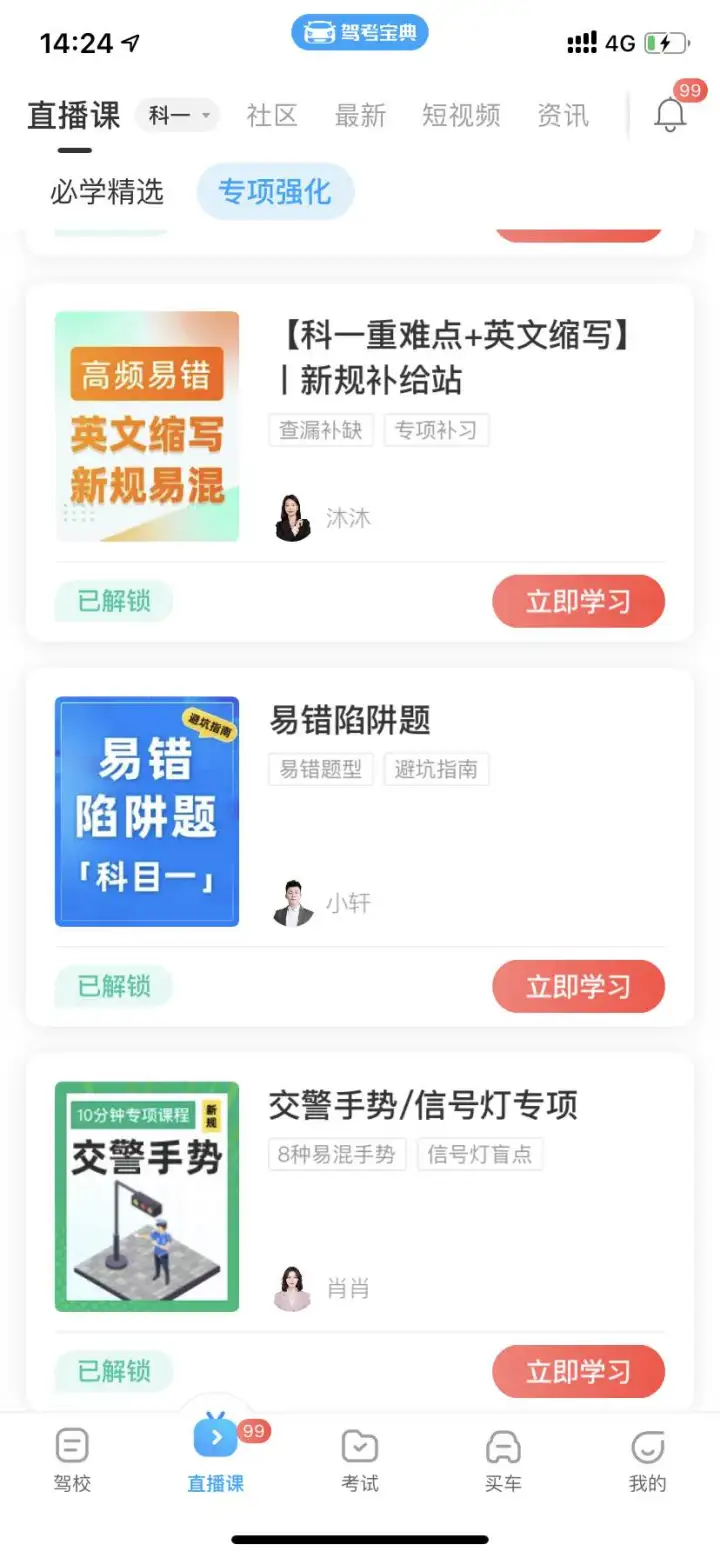The height and width of the screenshot is (1558, 720).
Task: Open the notifications bell
Action: pyautogui.click(x=670, y=115)
